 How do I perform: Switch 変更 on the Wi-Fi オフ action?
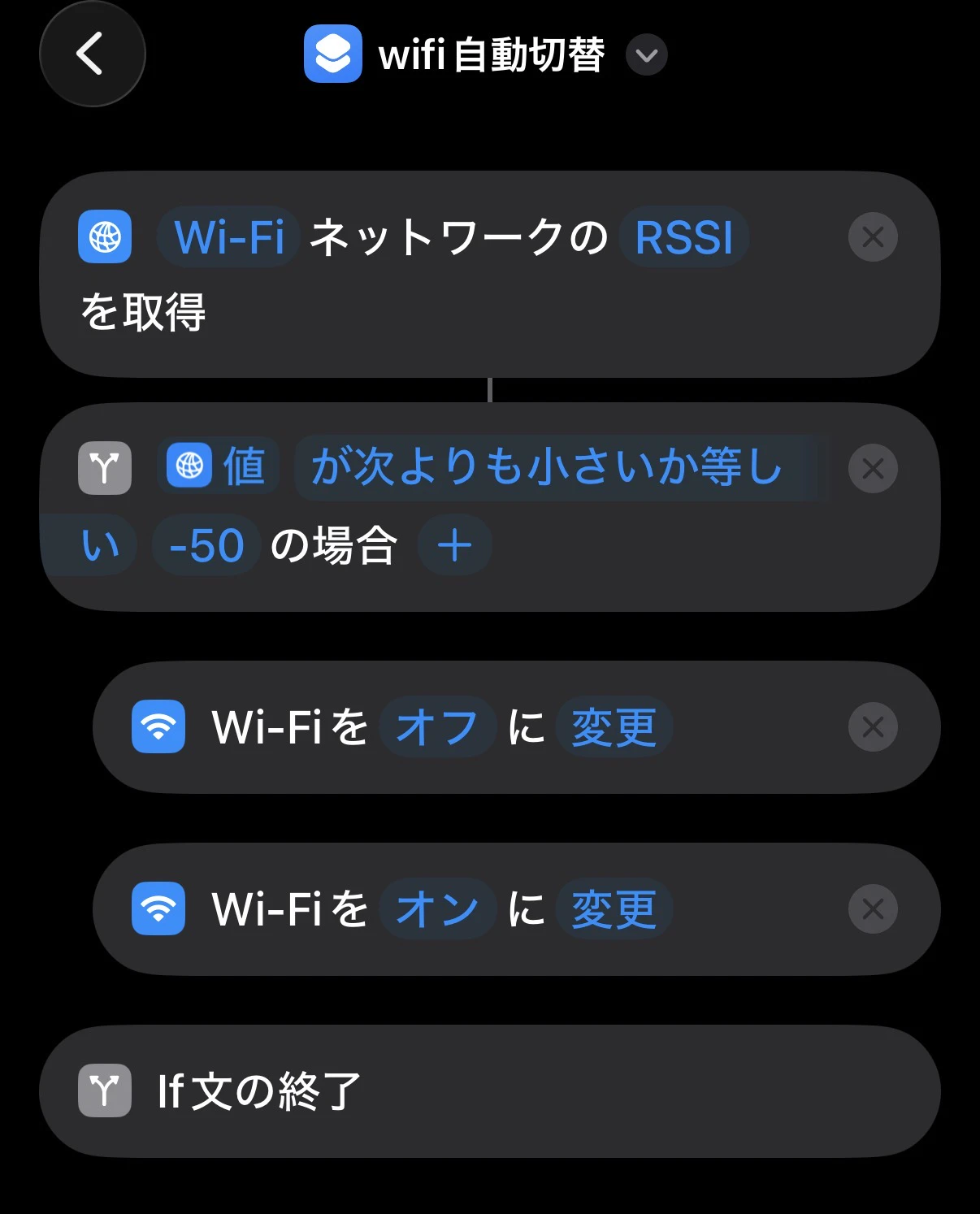coord(614,726)
